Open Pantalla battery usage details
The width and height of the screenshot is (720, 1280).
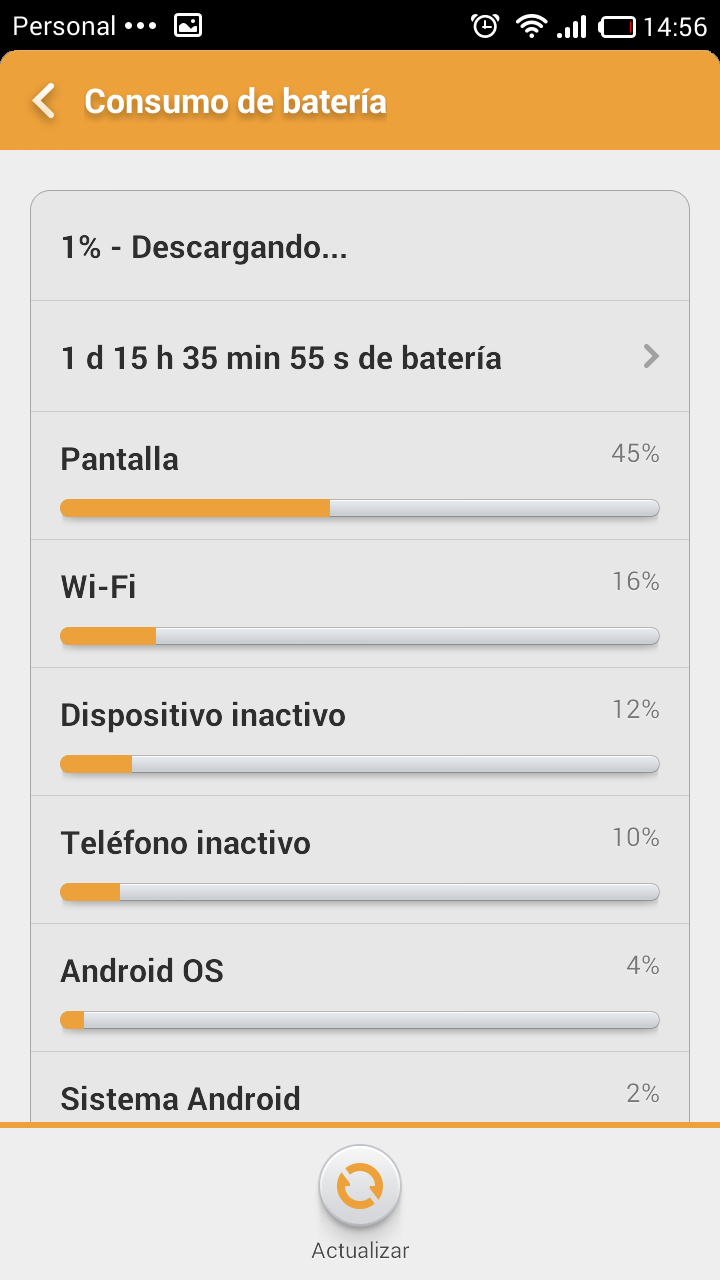tap(360, 476)
